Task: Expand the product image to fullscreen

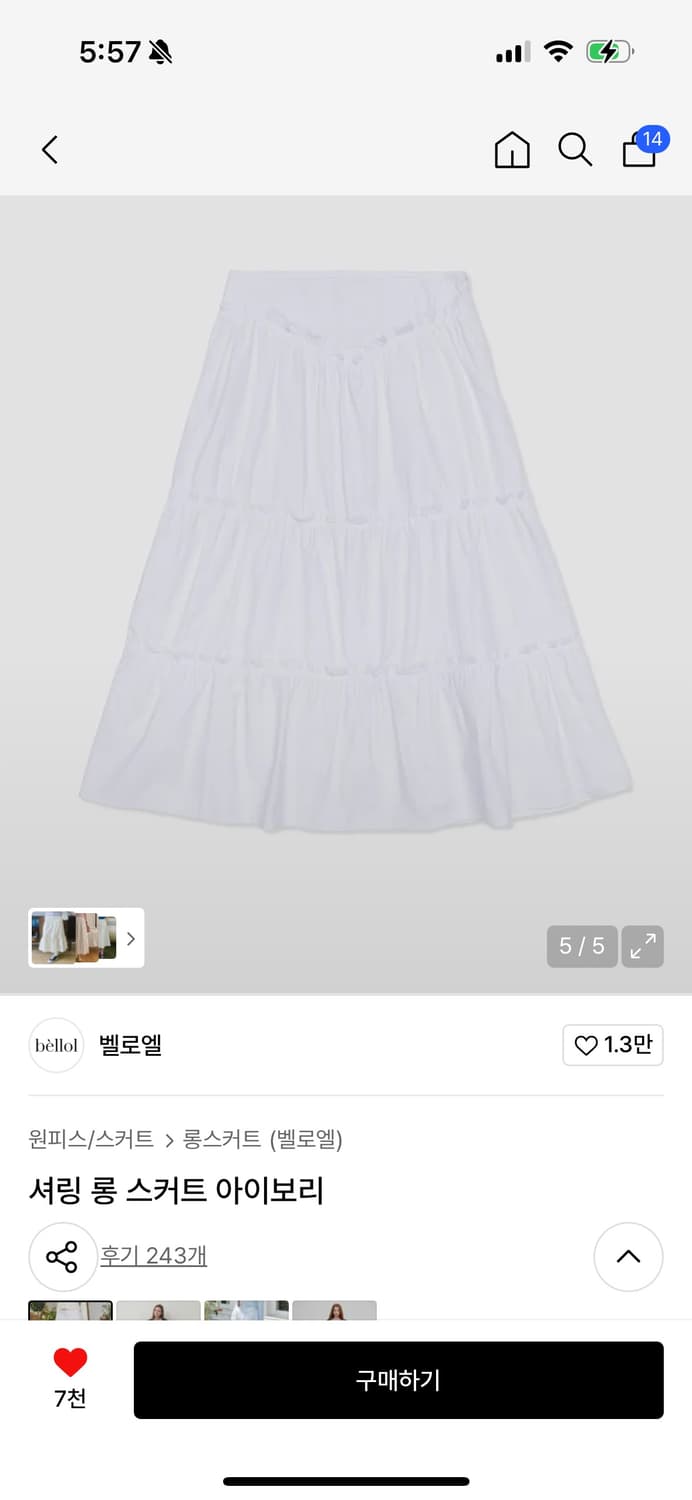Action: coord(643,946)
